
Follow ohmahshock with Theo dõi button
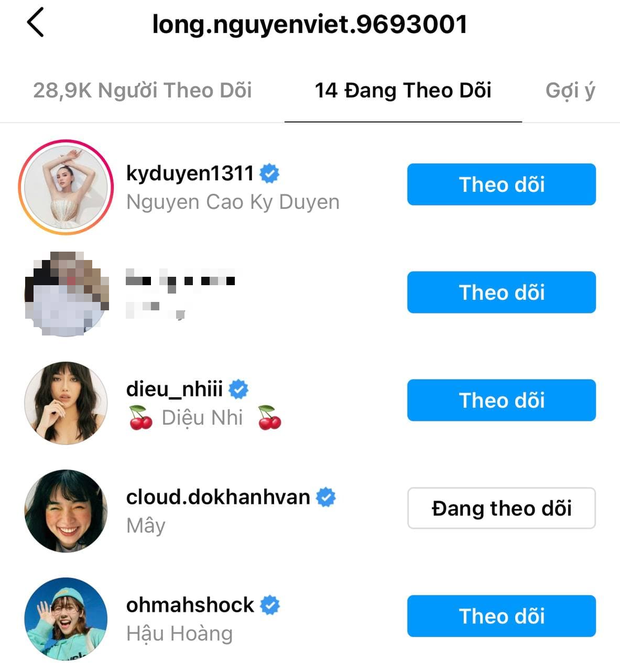click(x=501, y=616)
